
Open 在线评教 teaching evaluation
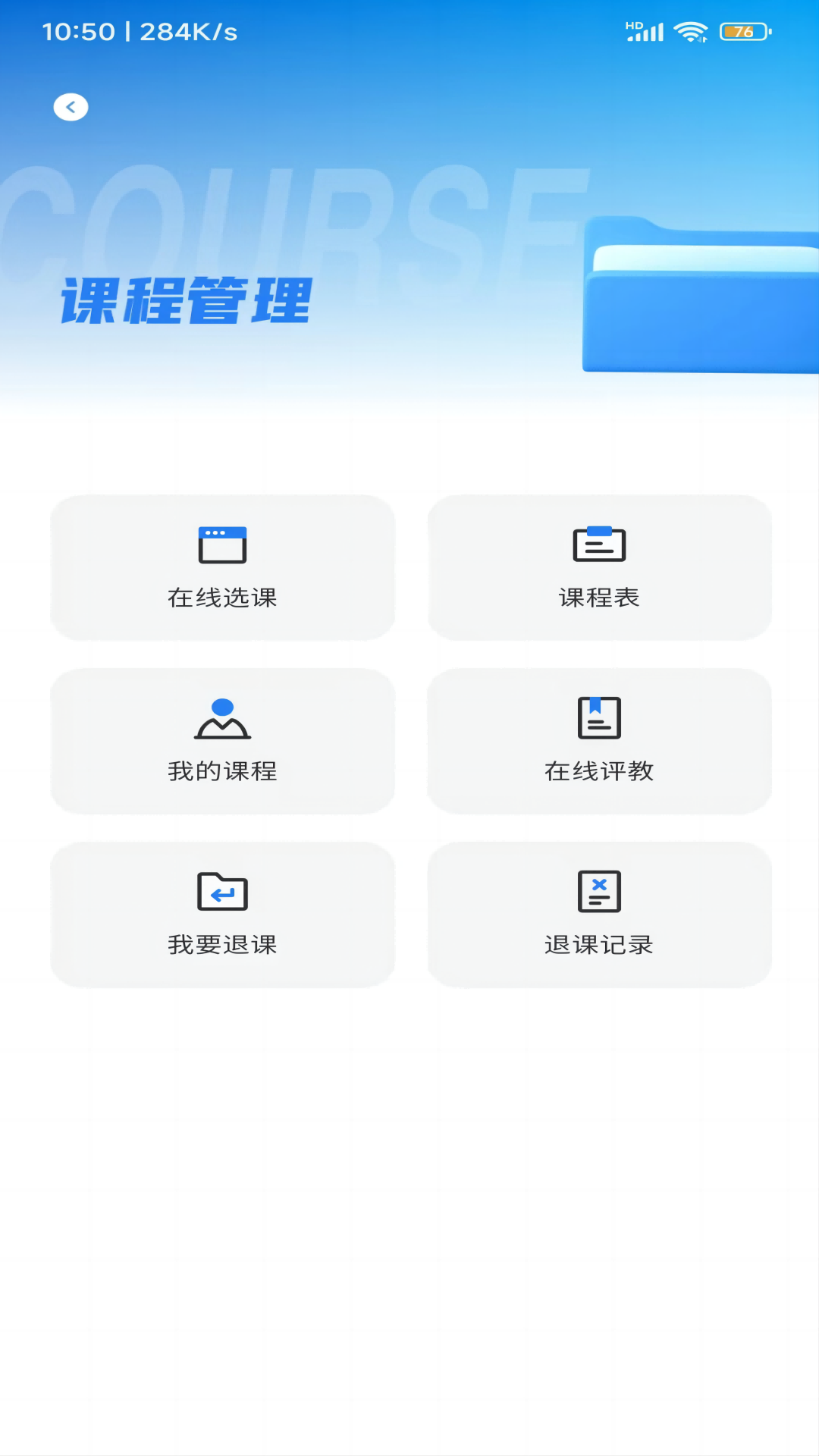(x=599, y=741)
